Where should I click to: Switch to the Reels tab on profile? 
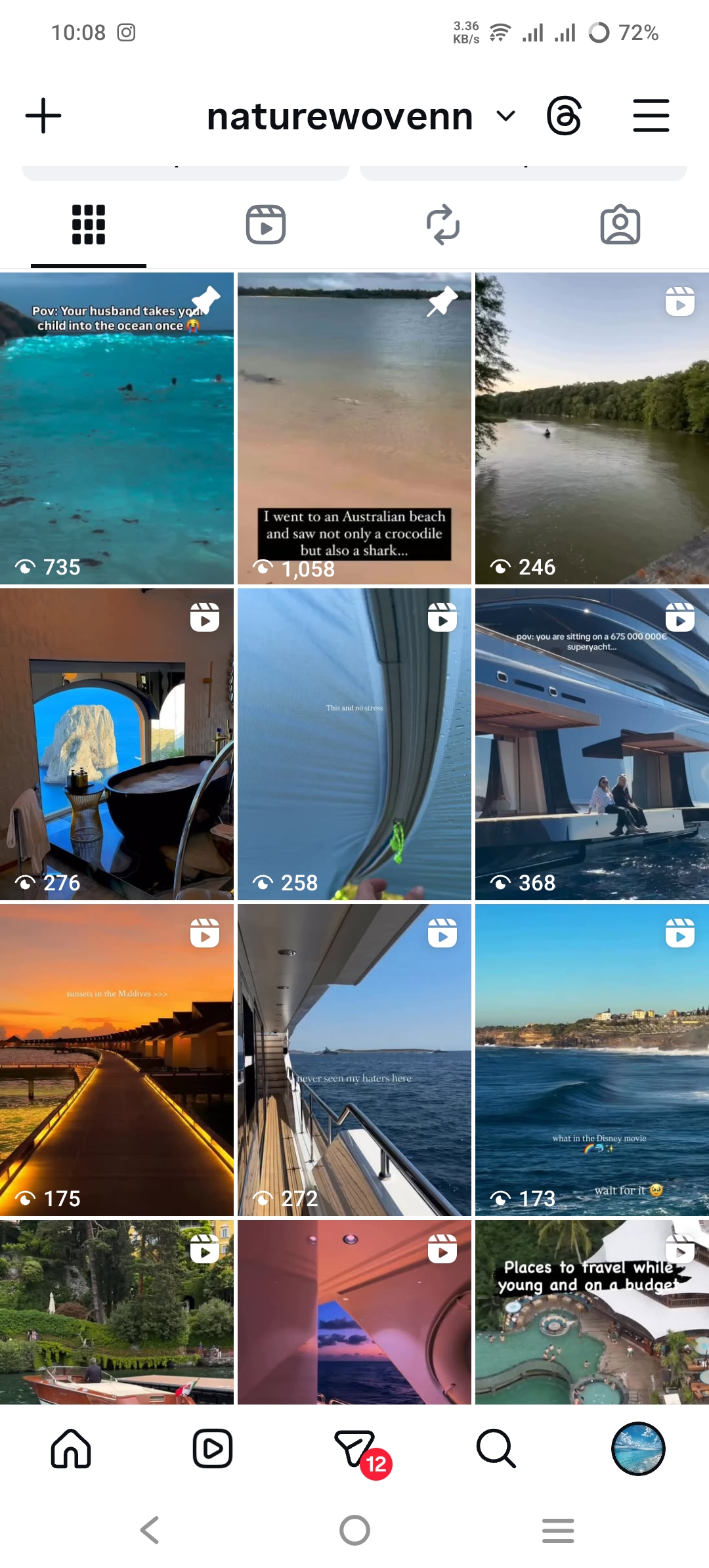click(265, 225)
